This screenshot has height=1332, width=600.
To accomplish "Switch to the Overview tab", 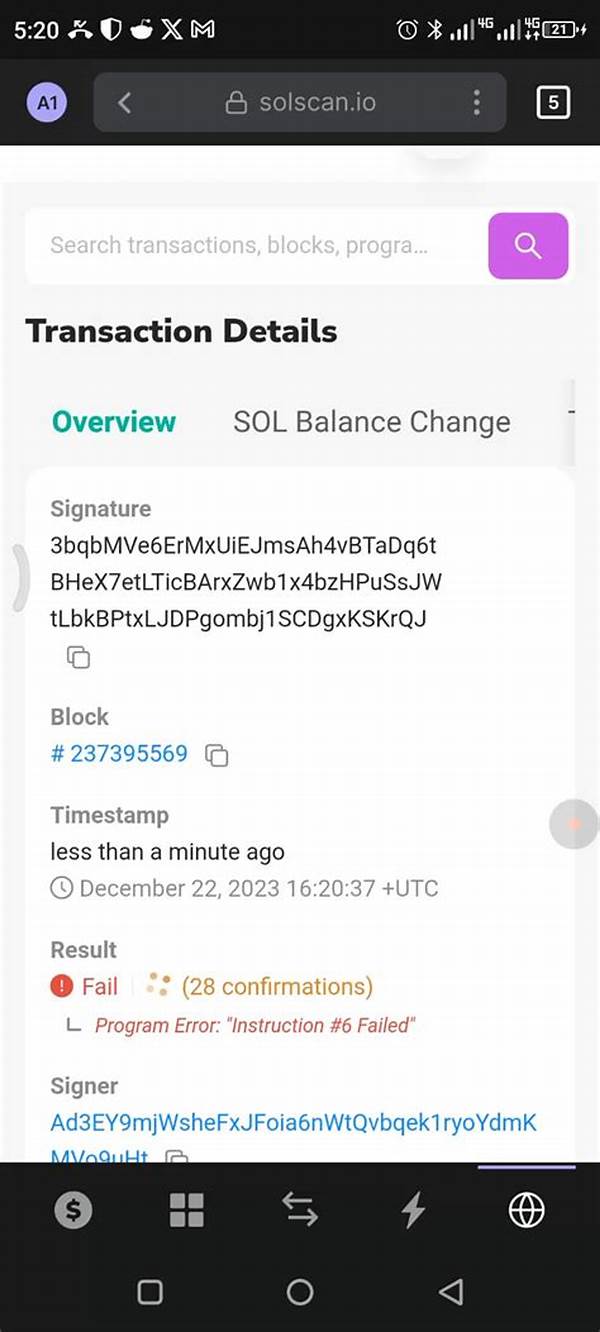I will [x=114, y=422].
